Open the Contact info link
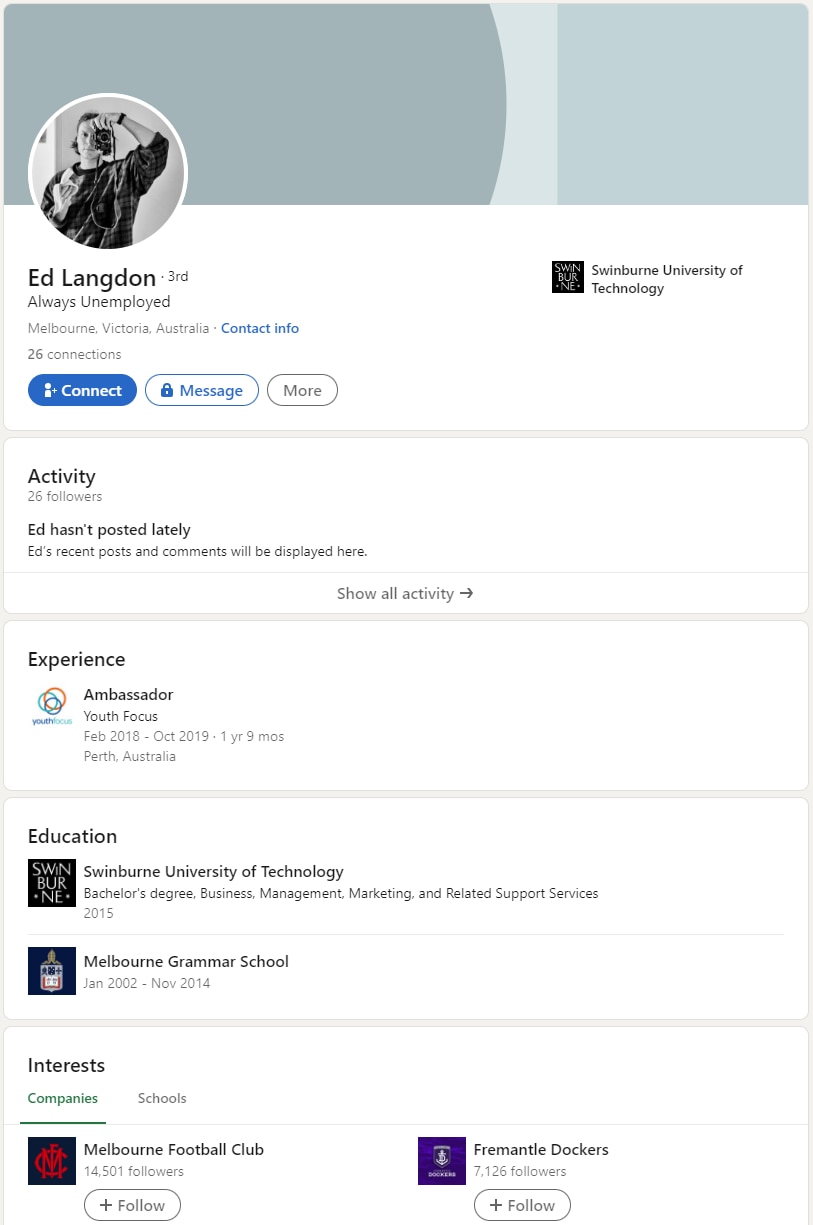Screen dimensions: 813x1225 coord(259,328)
